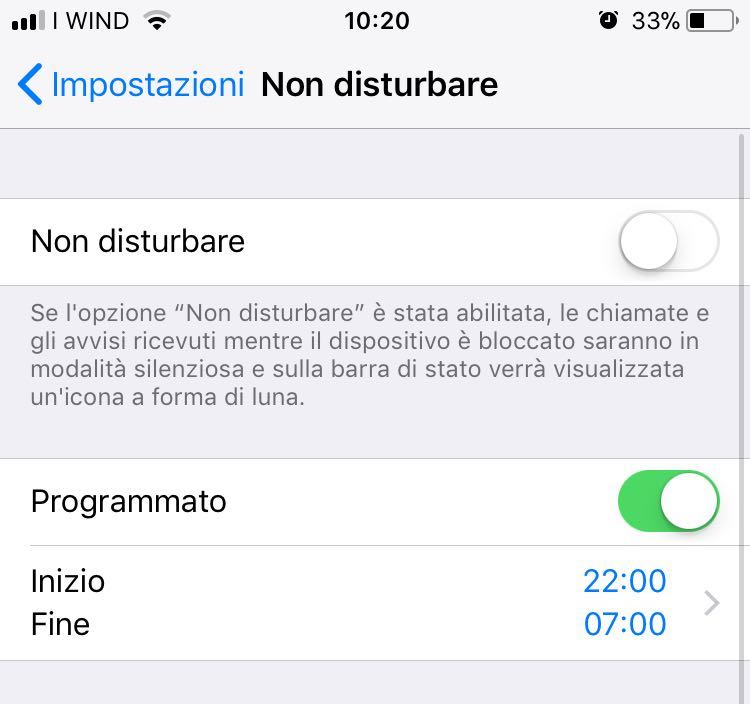Turn off the Programmato switch
The width and height of the screenshot is (750, 704).
[x=668, y=501]
